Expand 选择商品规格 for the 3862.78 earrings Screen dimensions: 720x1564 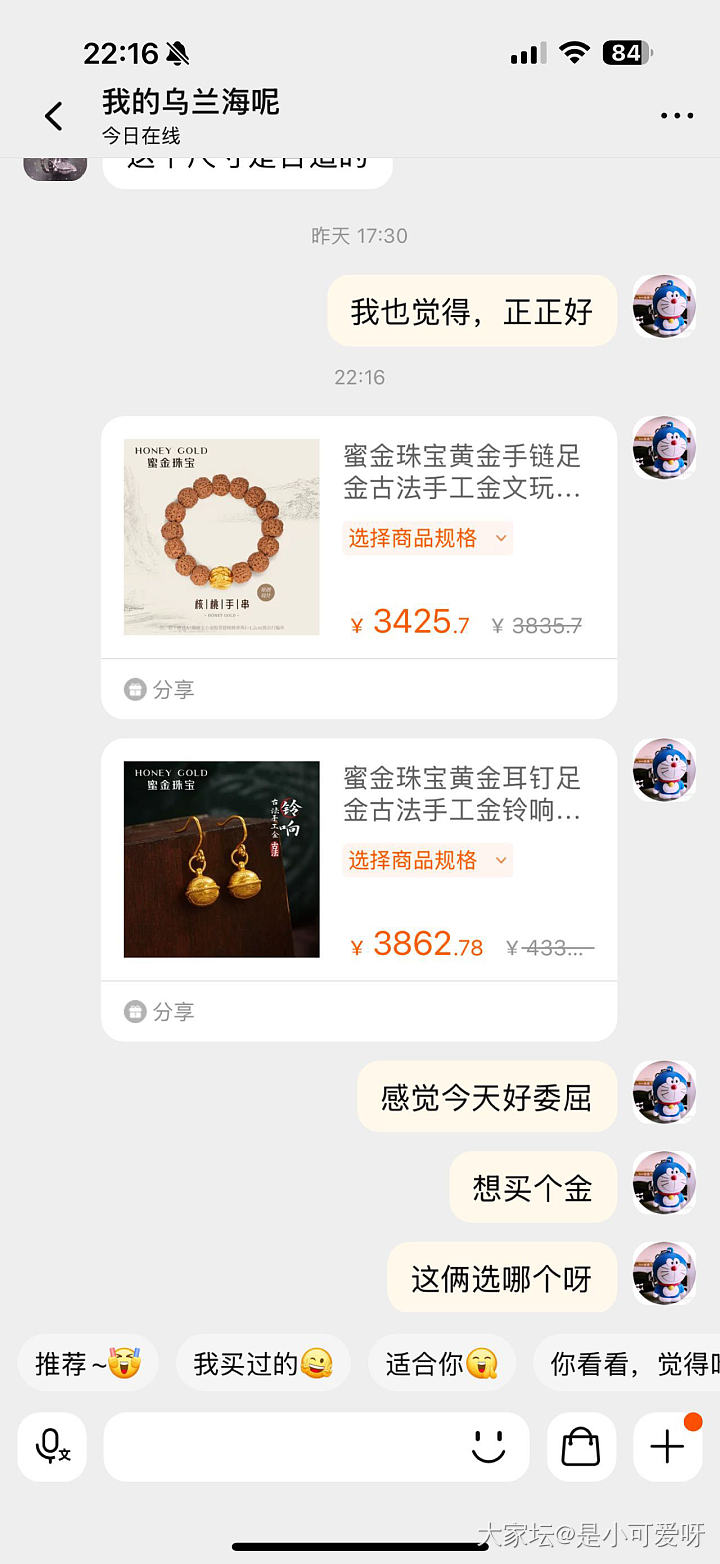click(427, 860)
